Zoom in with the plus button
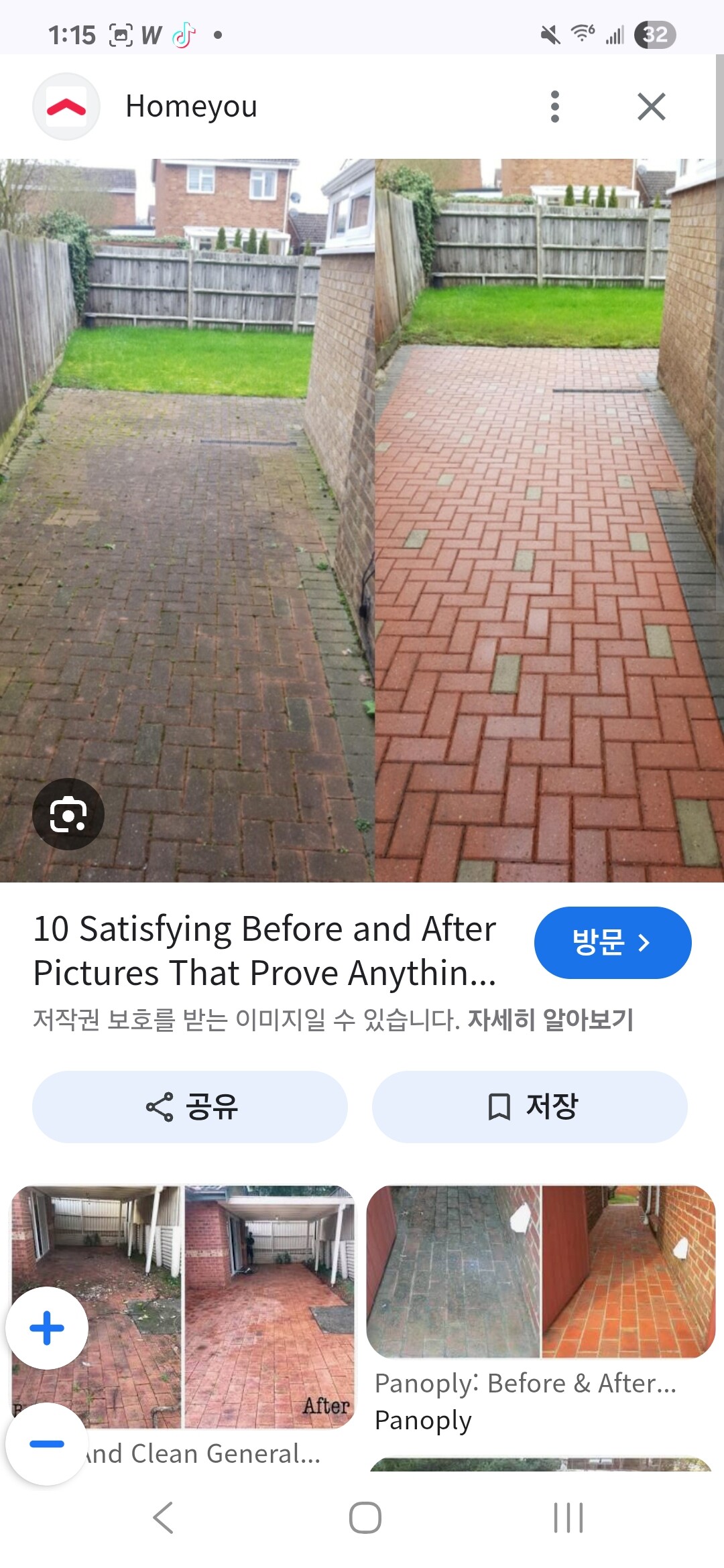 (x=47, y=1328)
